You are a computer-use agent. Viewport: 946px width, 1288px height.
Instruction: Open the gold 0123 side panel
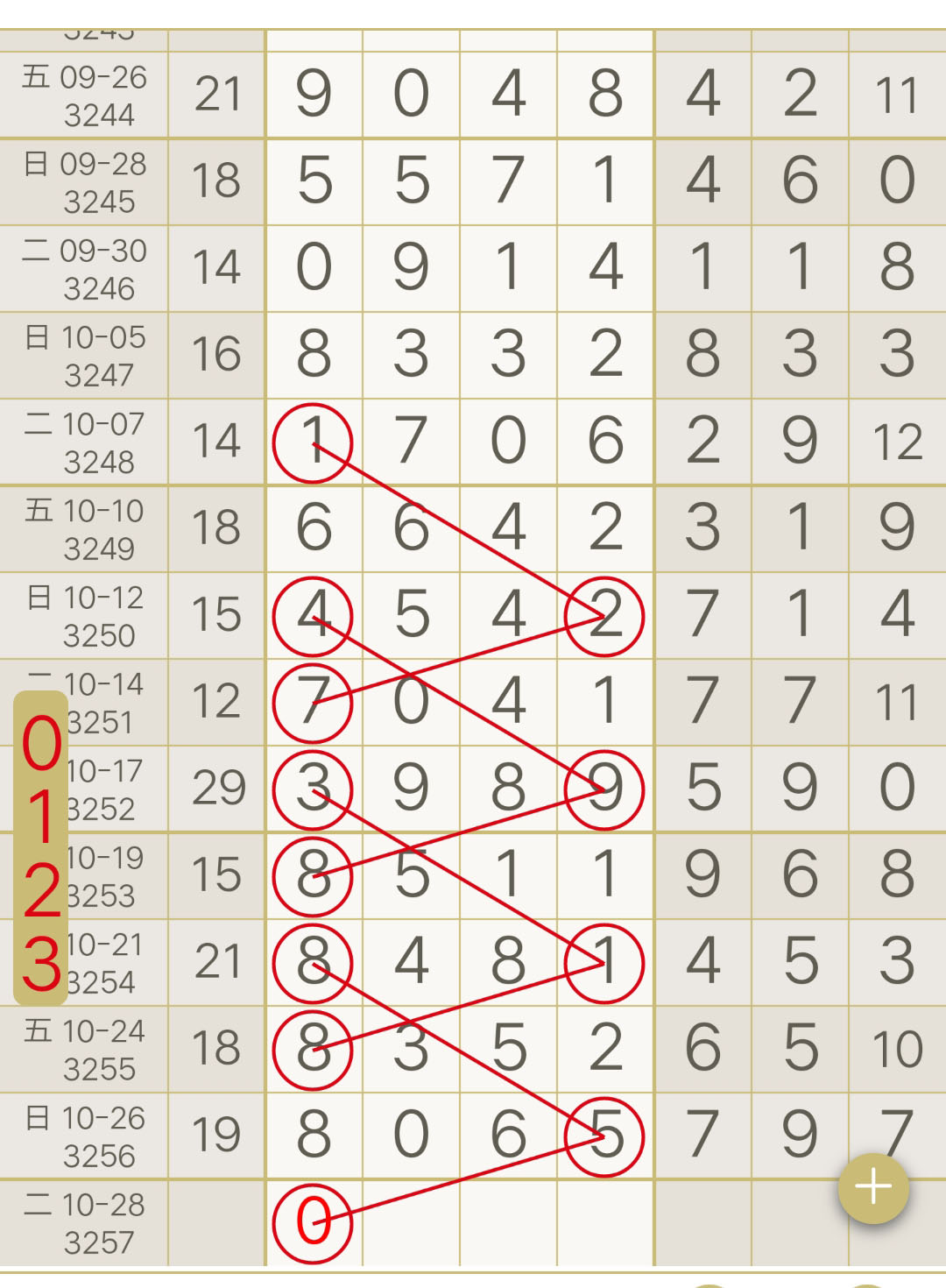coord(40,848)
